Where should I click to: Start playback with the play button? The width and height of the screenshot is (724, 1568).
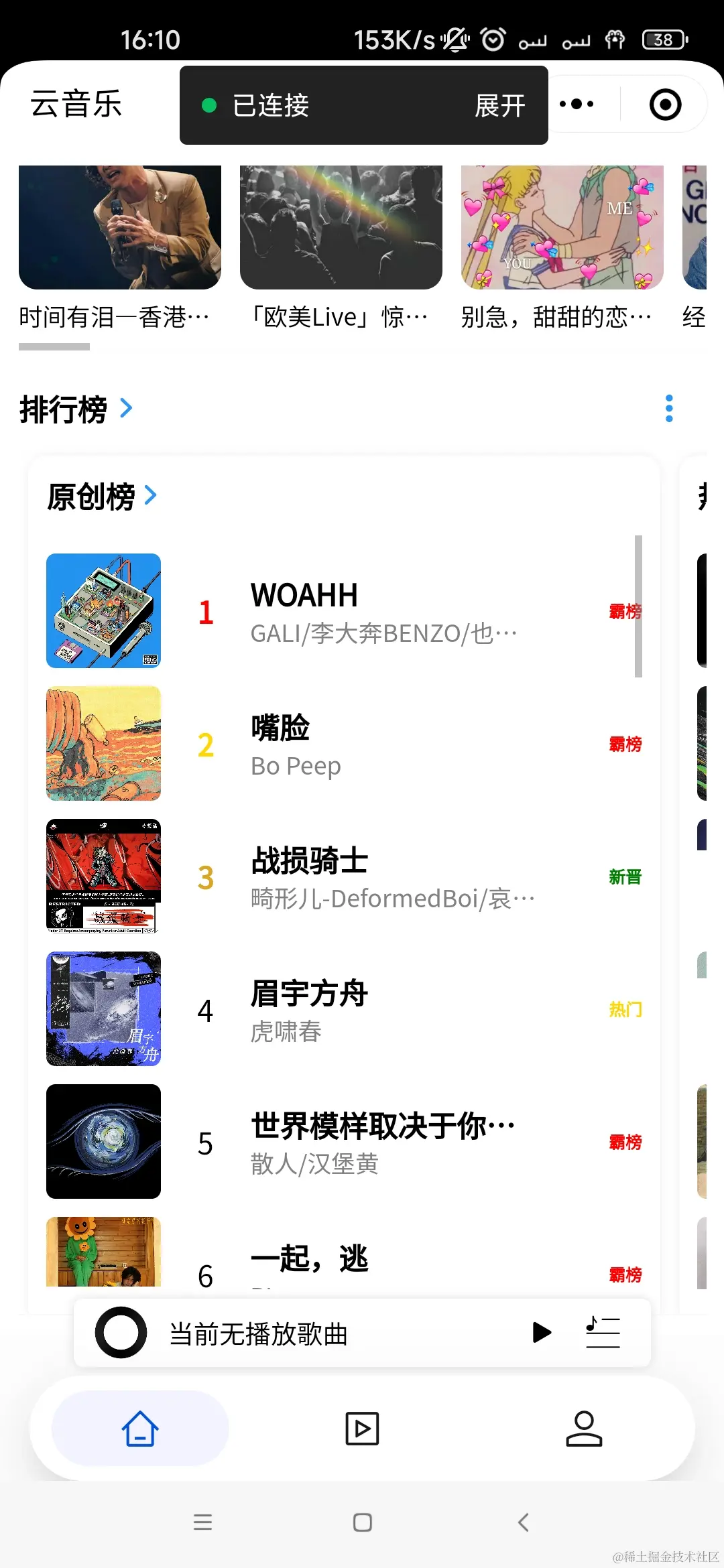pyautogui.click(x=540, y=1332)
